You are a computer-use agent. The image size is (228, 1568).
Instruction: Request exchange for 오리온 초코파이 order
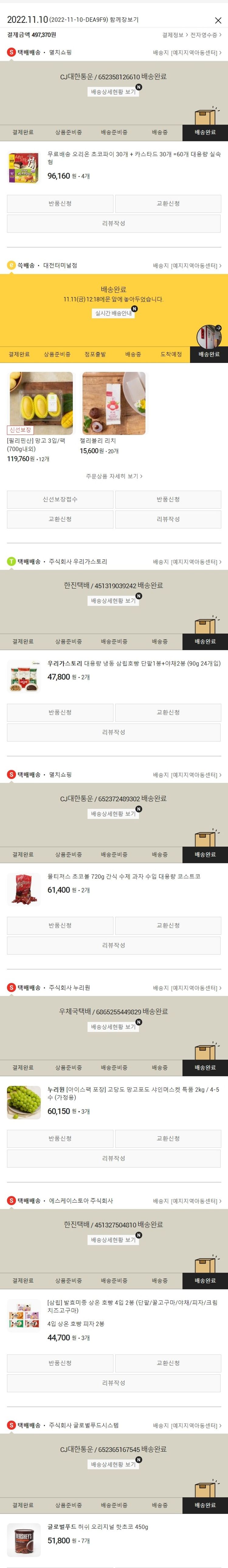[168, 203]
